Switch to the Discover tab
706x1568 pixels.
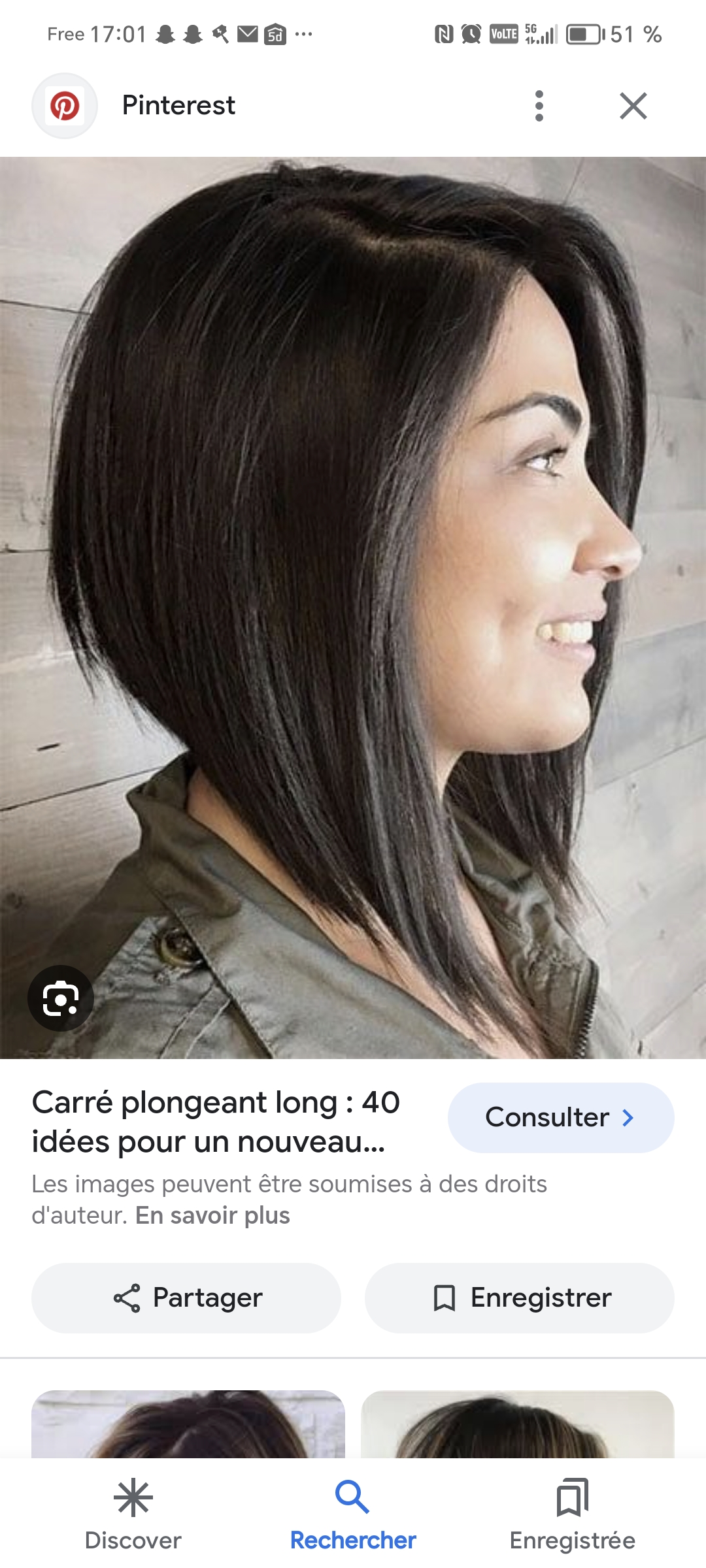pyautogui.click(x=133, y=1513)
